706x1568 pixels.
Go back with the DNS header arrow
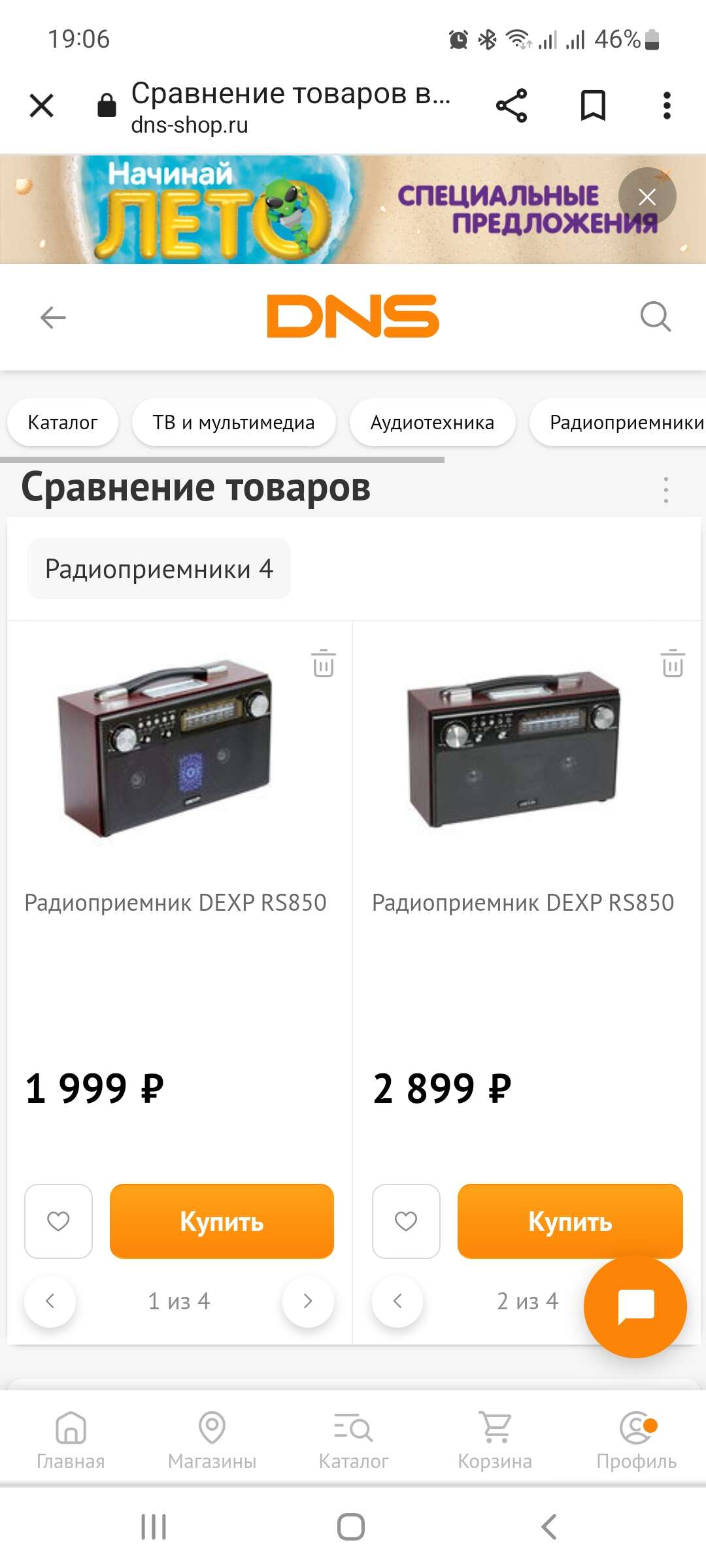tap(53, 318)
